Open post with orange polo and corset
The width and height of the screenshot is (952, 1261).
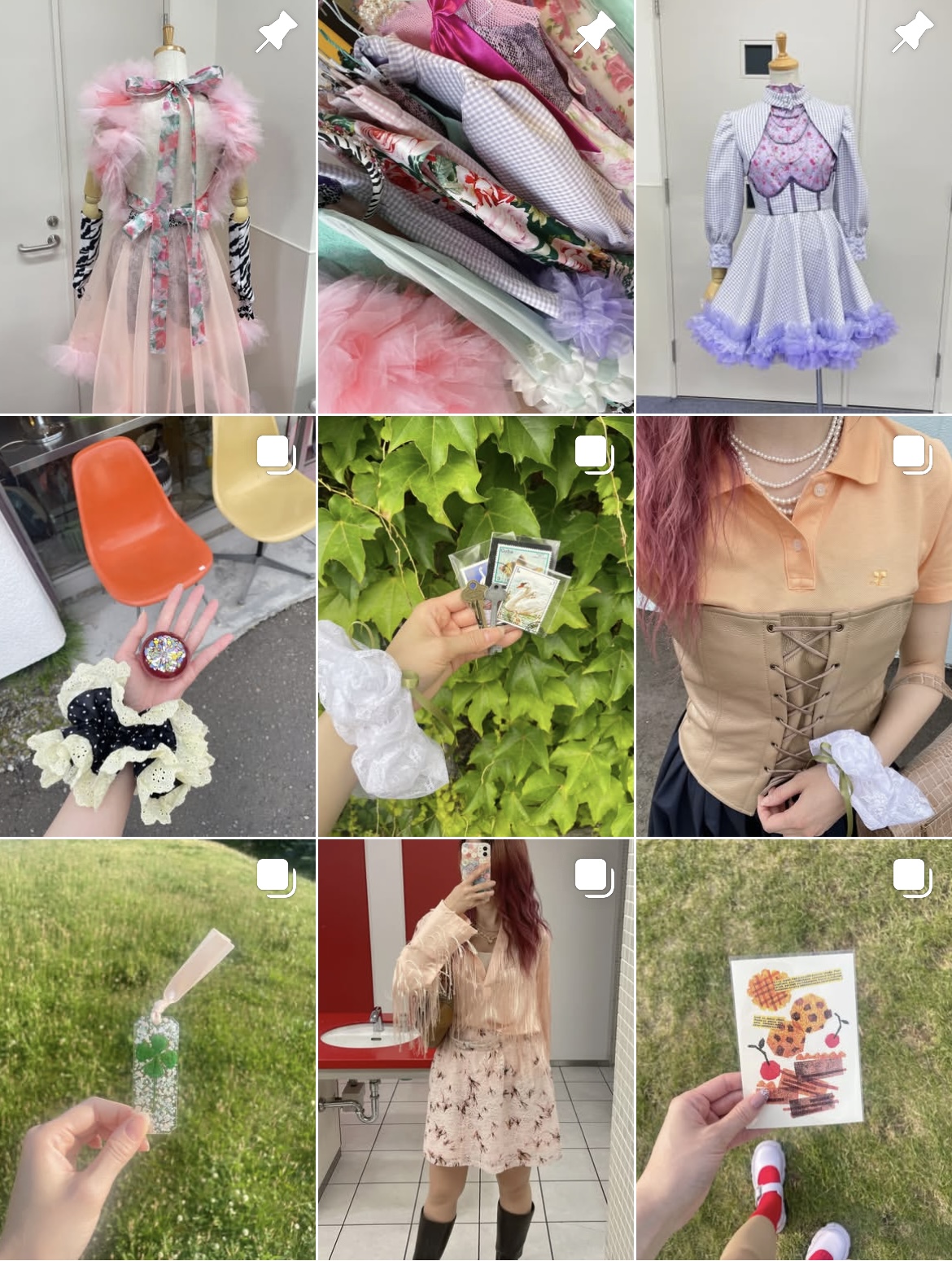click(x=794, y=626)
